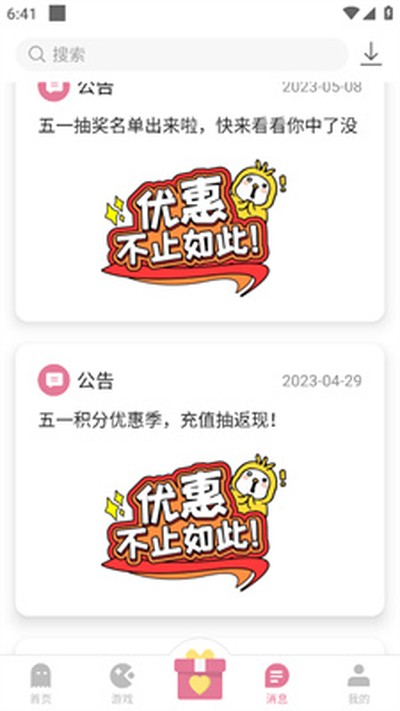Open the 五一积分优惠季 announcement card

[200, 480]
